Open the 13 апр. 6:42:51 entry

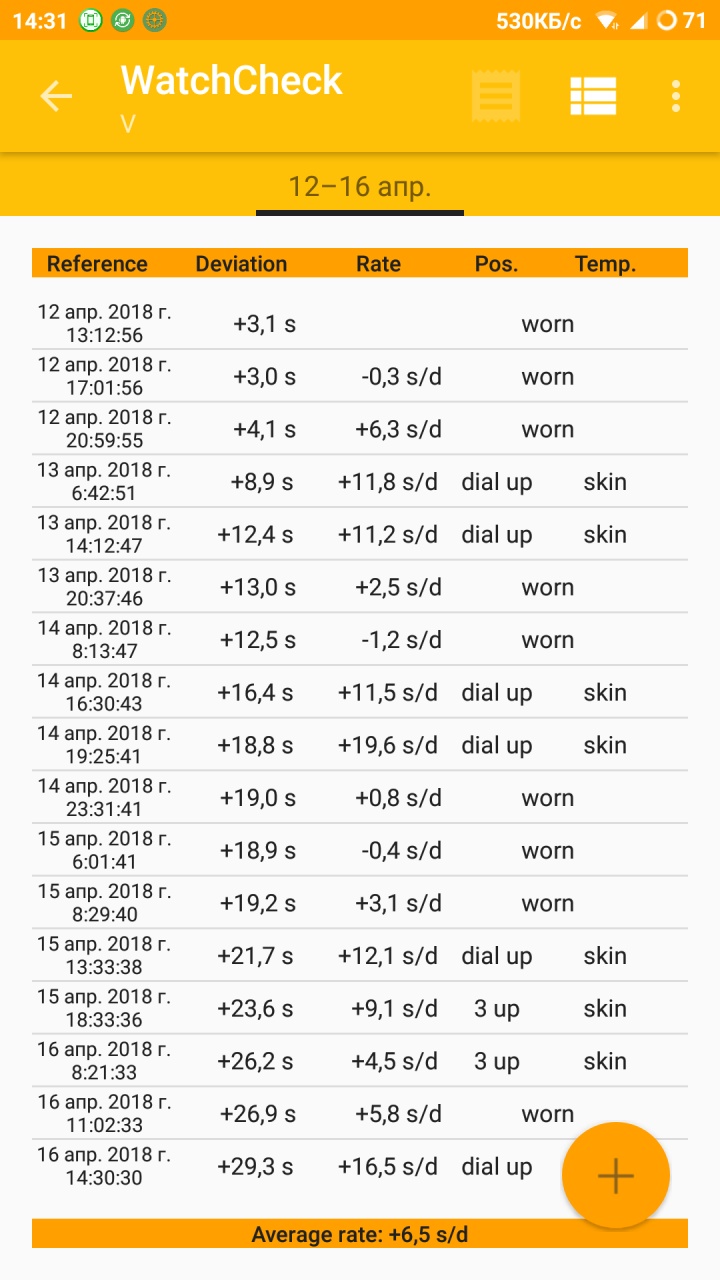coord(360,482)
